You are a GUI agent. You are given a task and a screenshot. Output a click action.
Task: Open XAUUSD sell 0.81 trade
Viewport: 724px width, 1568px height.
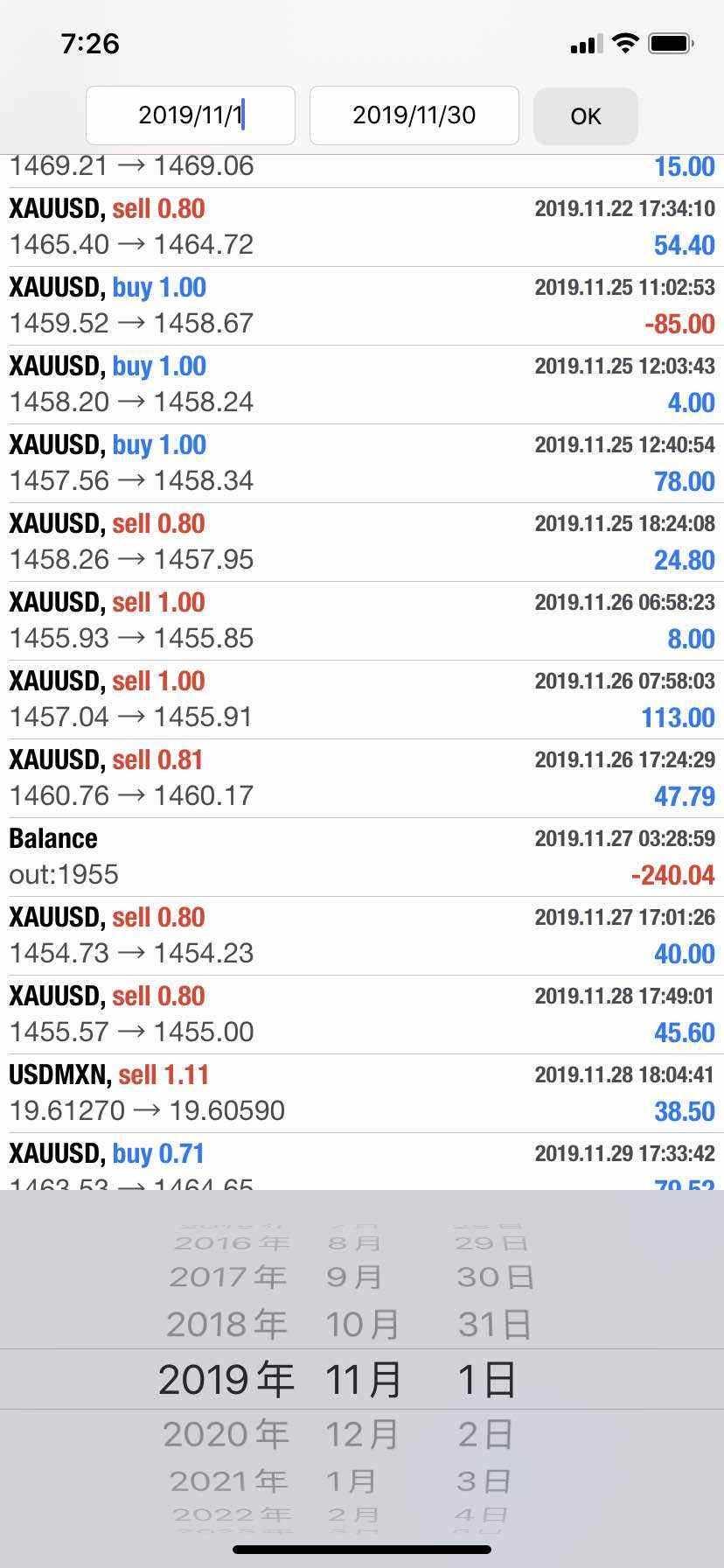(x=362, y=779)
